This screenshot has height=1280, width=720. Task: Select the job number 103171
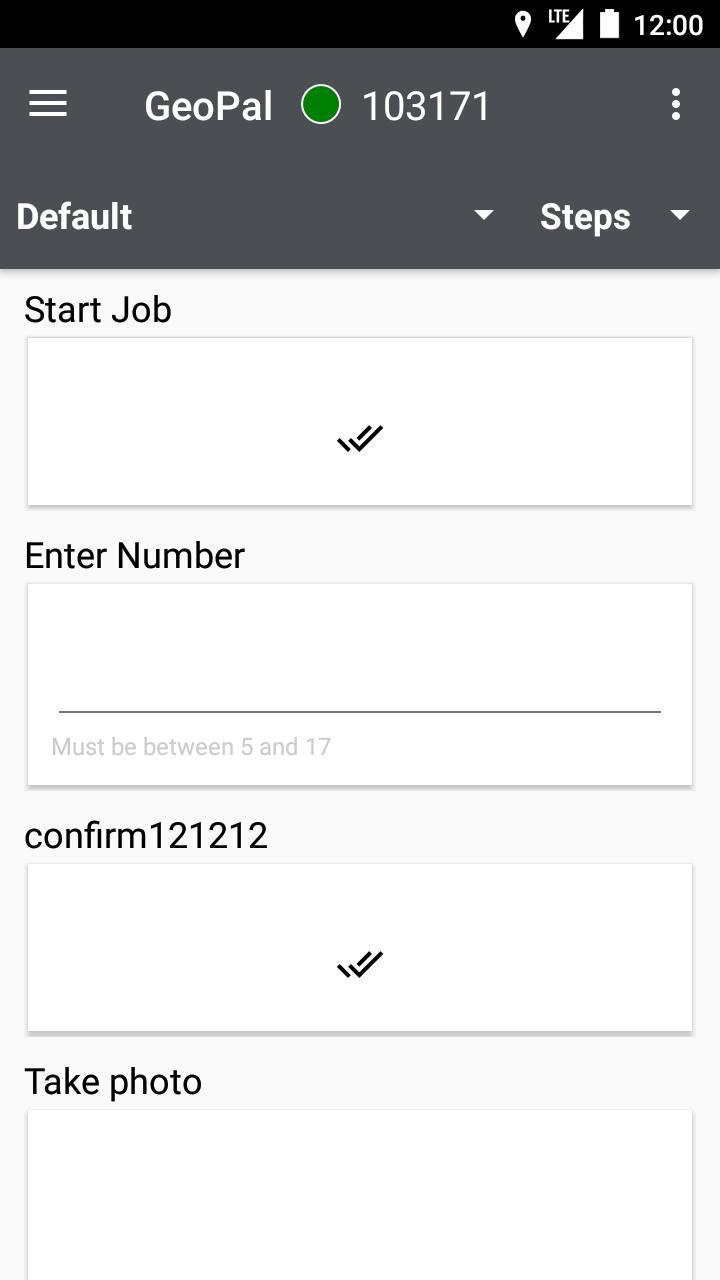pyautogui.click(x=427, y=103)
